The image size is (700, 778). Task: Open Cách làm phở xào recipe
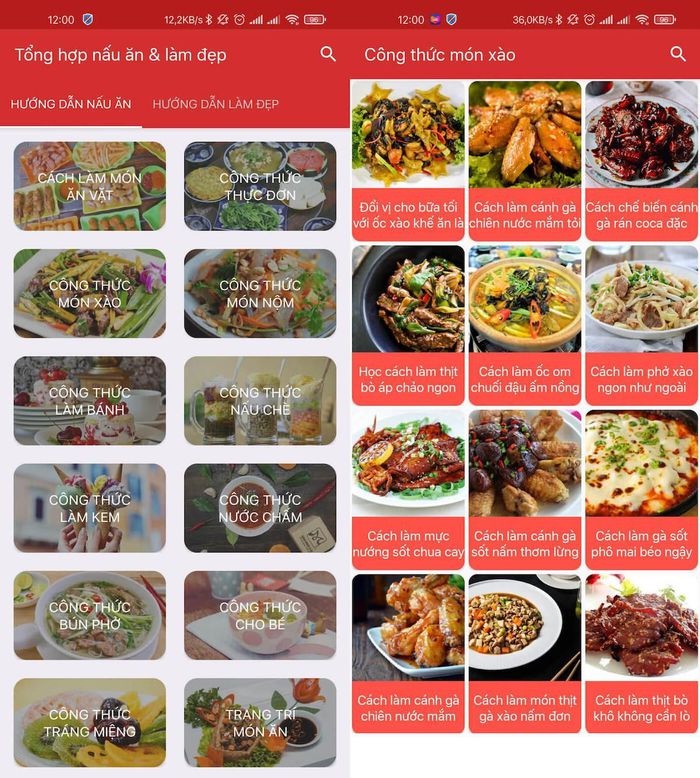point(641,325)
